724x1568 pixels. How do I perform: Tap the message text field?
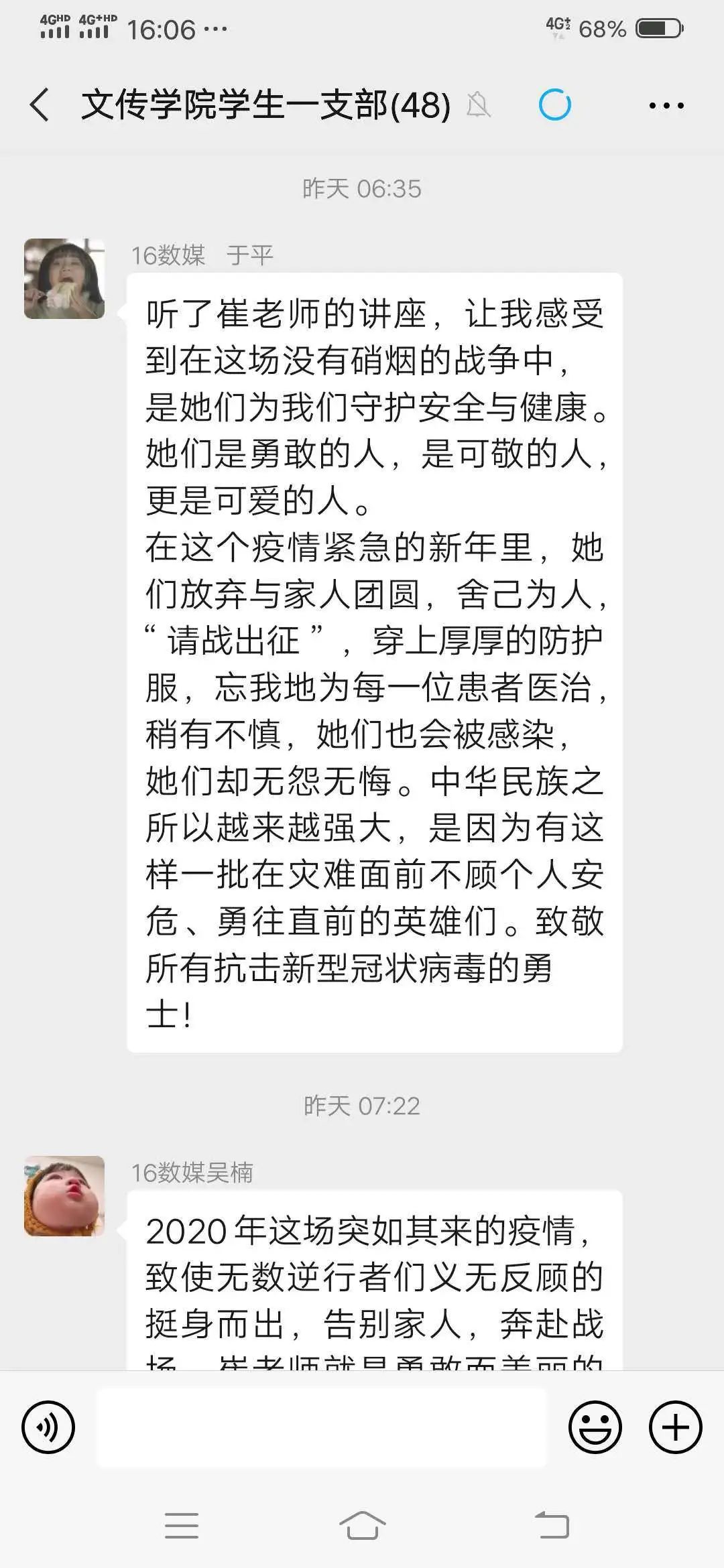[x=322, y=1427]
